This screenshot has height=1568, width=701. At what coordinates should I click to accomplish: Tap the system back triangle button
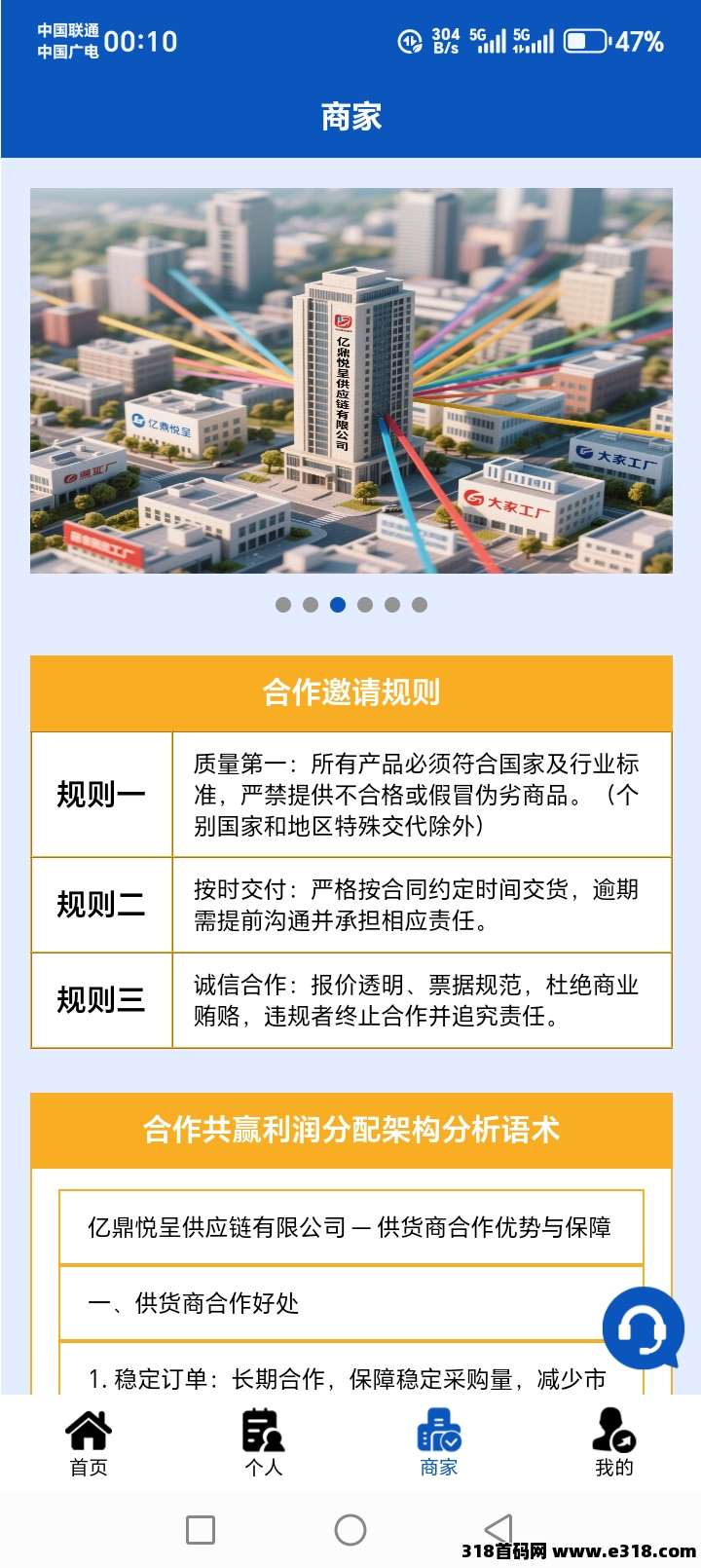pos(498,1530)
